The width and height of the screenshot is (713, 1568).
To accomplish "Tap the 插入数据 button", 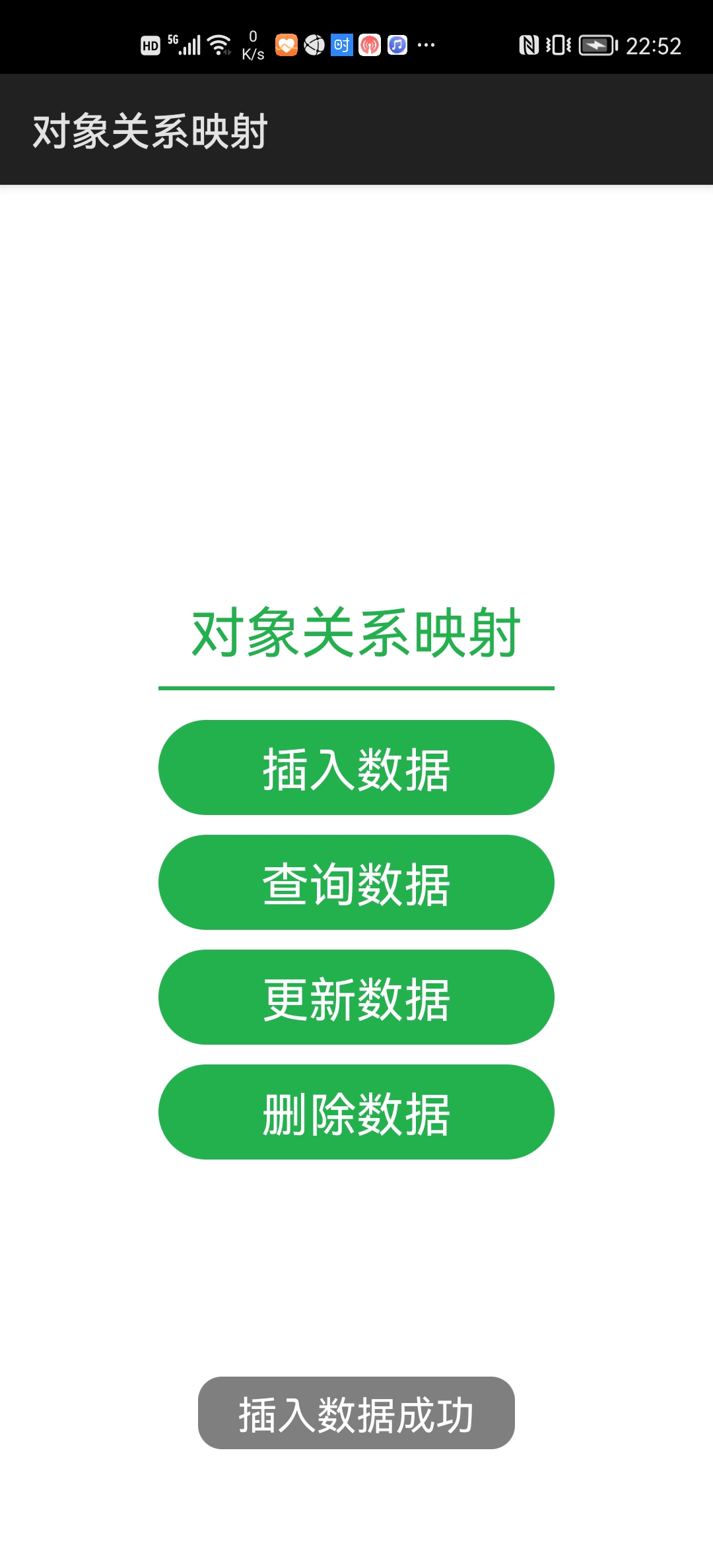I will click(x=356, y=768).
